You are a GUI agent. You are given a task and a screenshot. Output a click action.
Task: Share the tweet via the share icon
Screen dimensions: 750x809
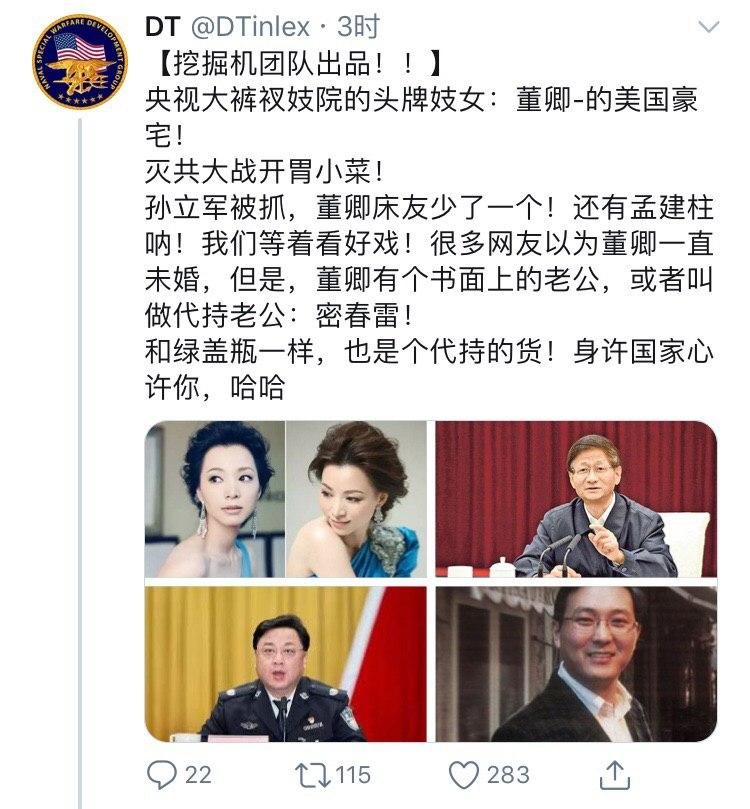point(615,774)
